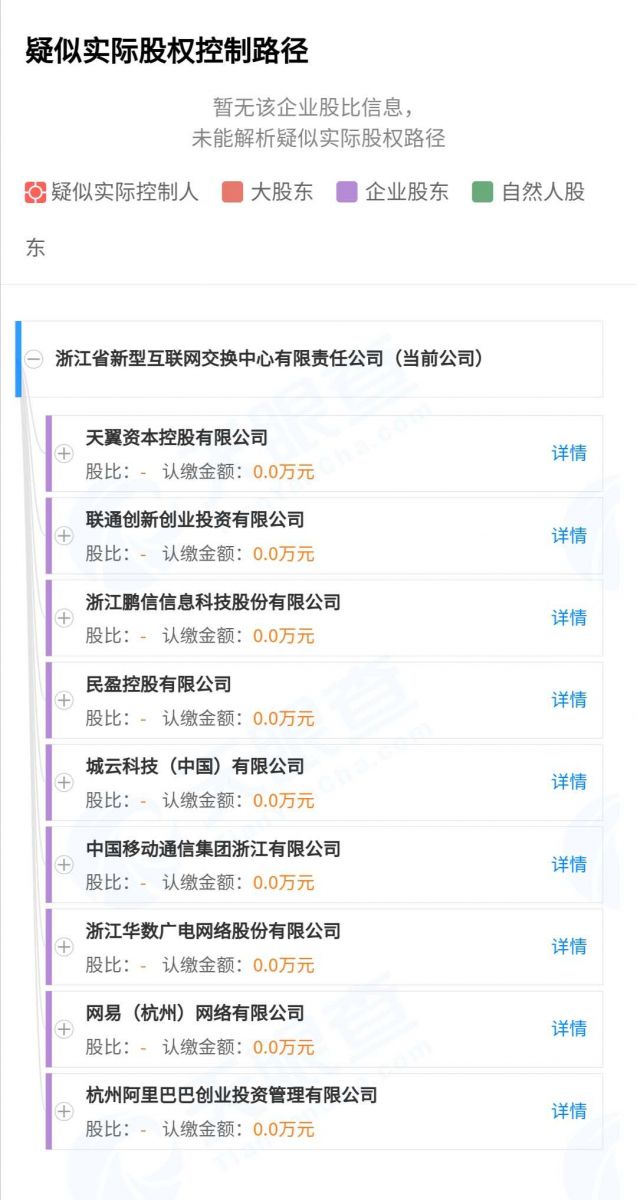Expand the 民盈控股有限公司 node
This screenshot has height=1200, width=637.
pos(64,700)
